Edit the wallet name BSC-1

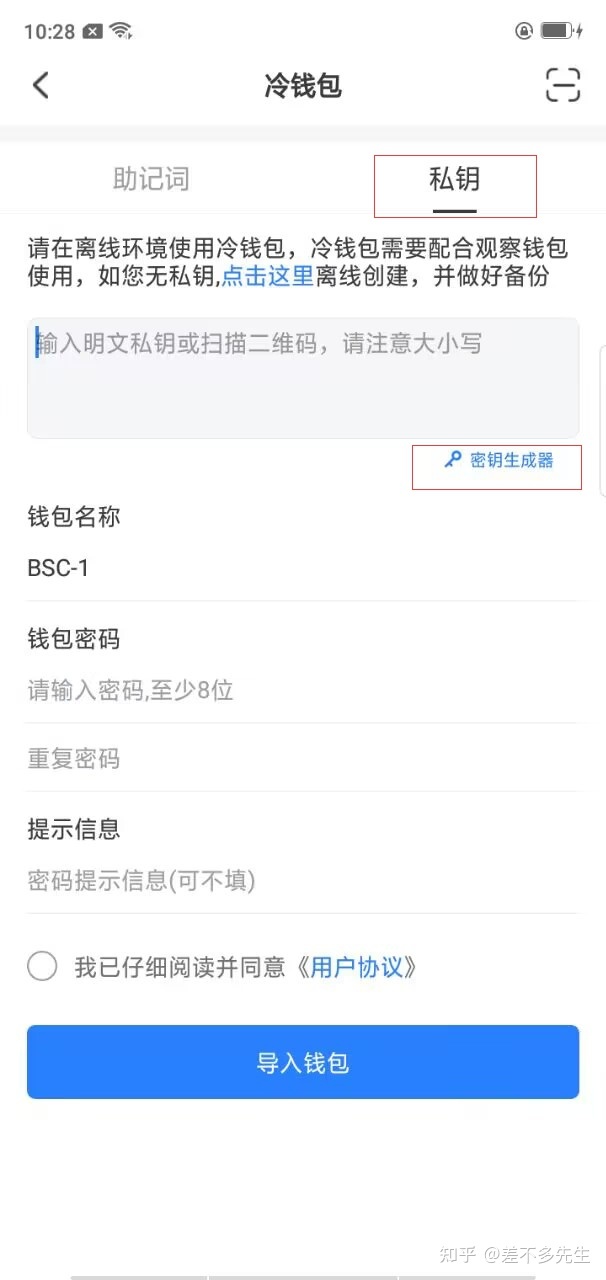click(x=302, y=568)
